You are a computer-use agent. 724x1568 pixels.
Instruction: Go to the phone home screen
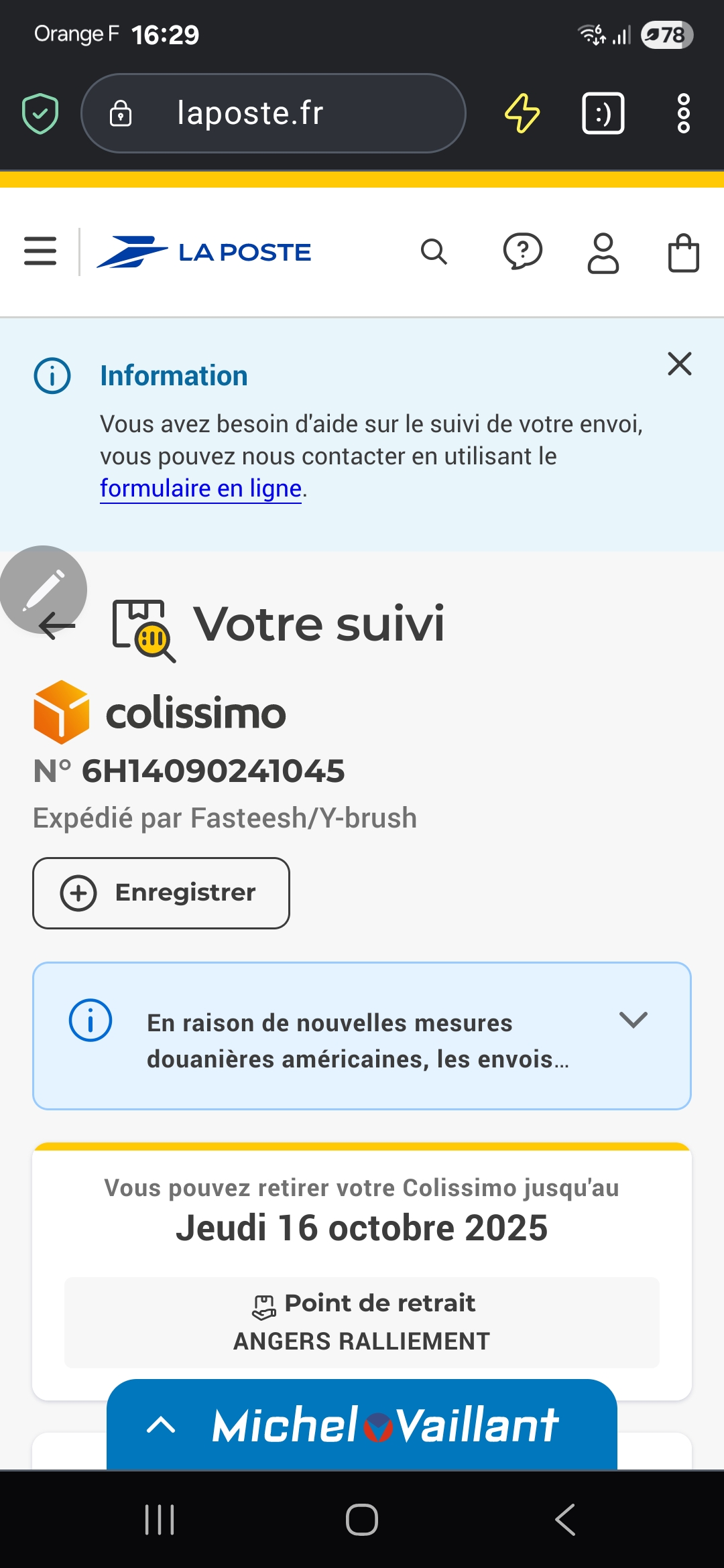pos(362,1519)
